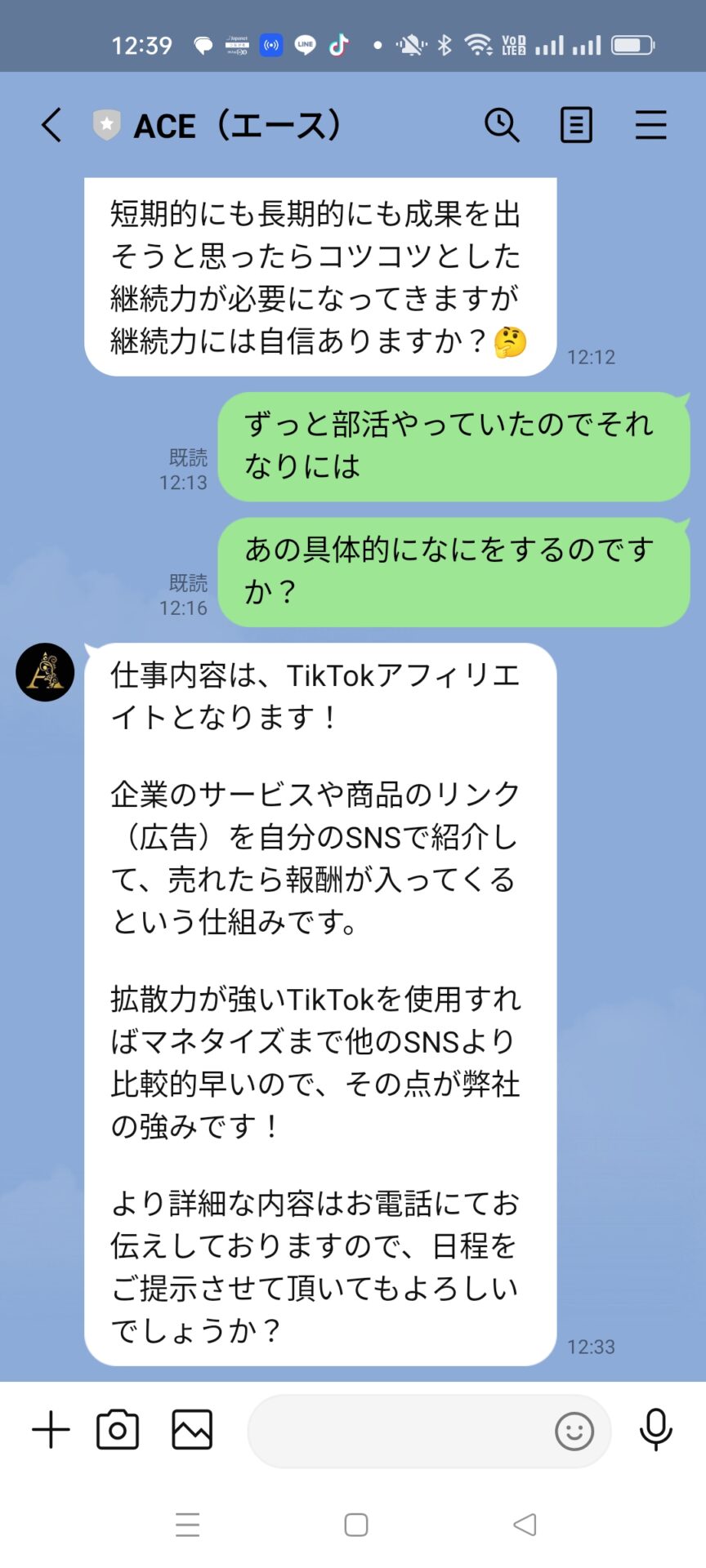Open ACE's profile avatar
The width and height of the screenshot is (706, 1568).
(45, 672)
